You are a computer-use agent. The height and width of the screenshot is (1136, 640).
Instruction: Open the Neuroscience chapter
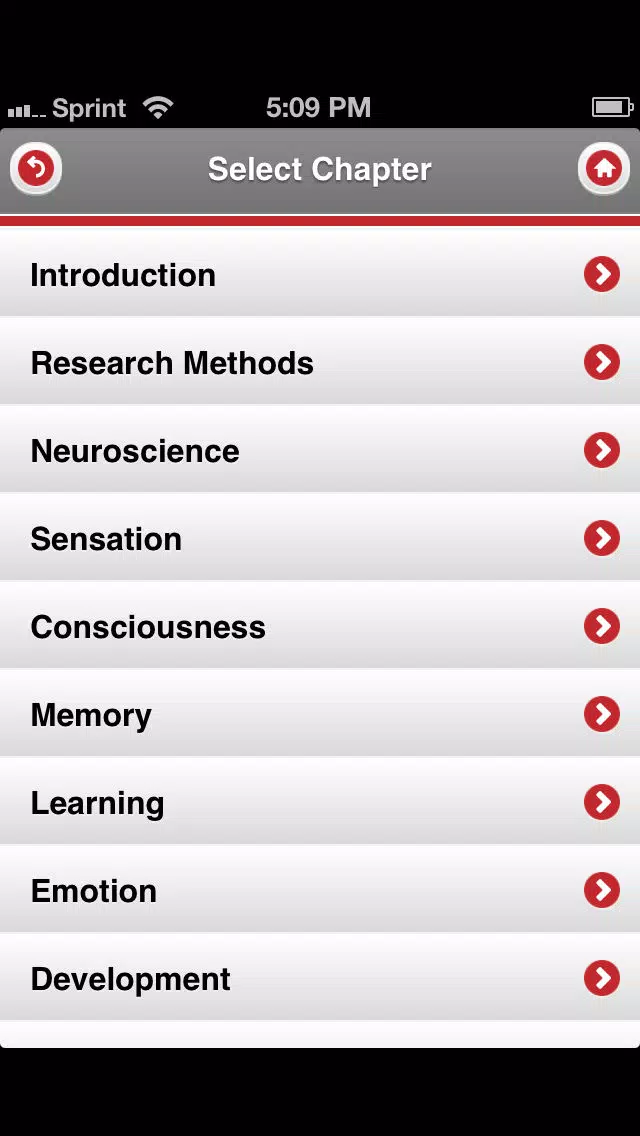tap(320, 450)
